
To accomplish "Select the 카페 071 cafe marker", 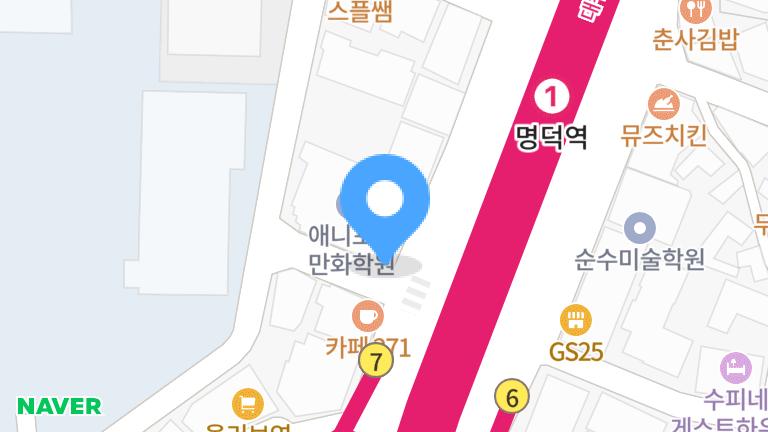I will click(368, 317).
